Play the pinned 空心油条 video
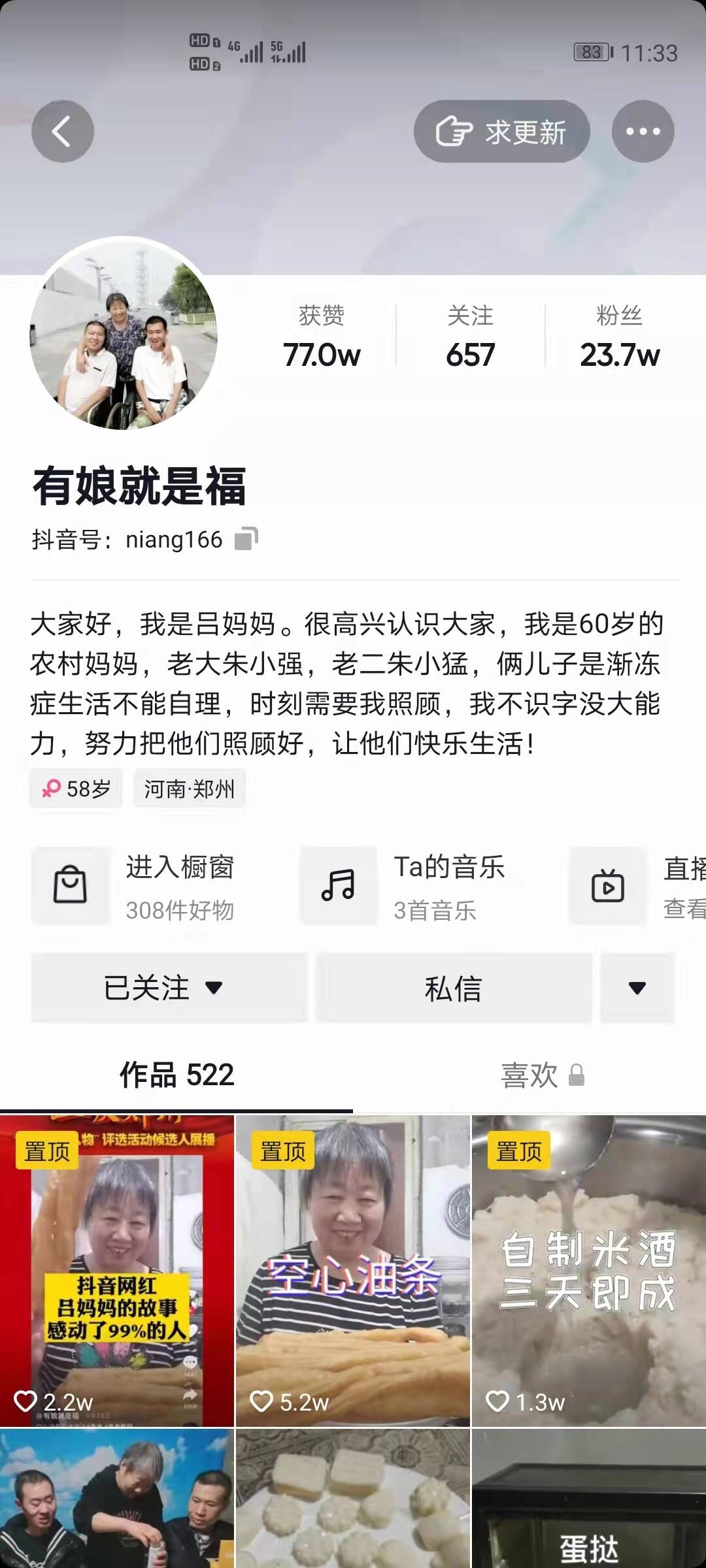 352,1271
